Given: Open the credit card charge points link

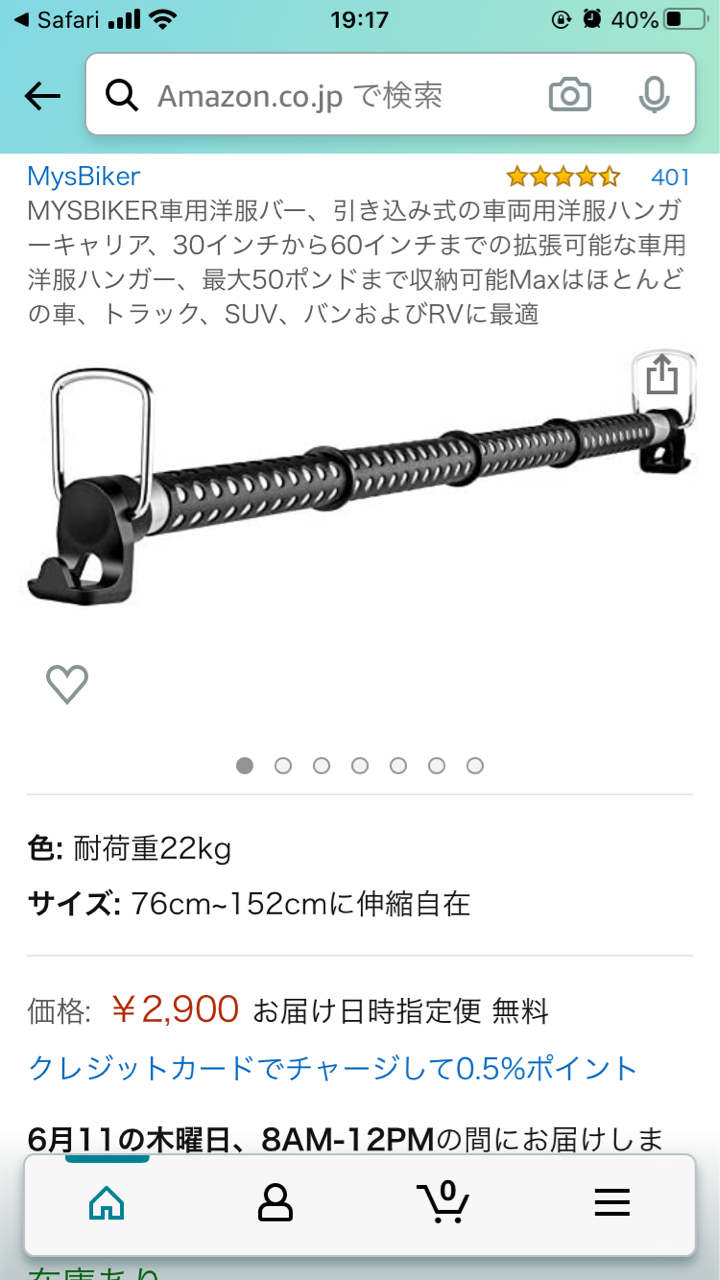Looking at the screenshot, I should tap(333, 1068).
